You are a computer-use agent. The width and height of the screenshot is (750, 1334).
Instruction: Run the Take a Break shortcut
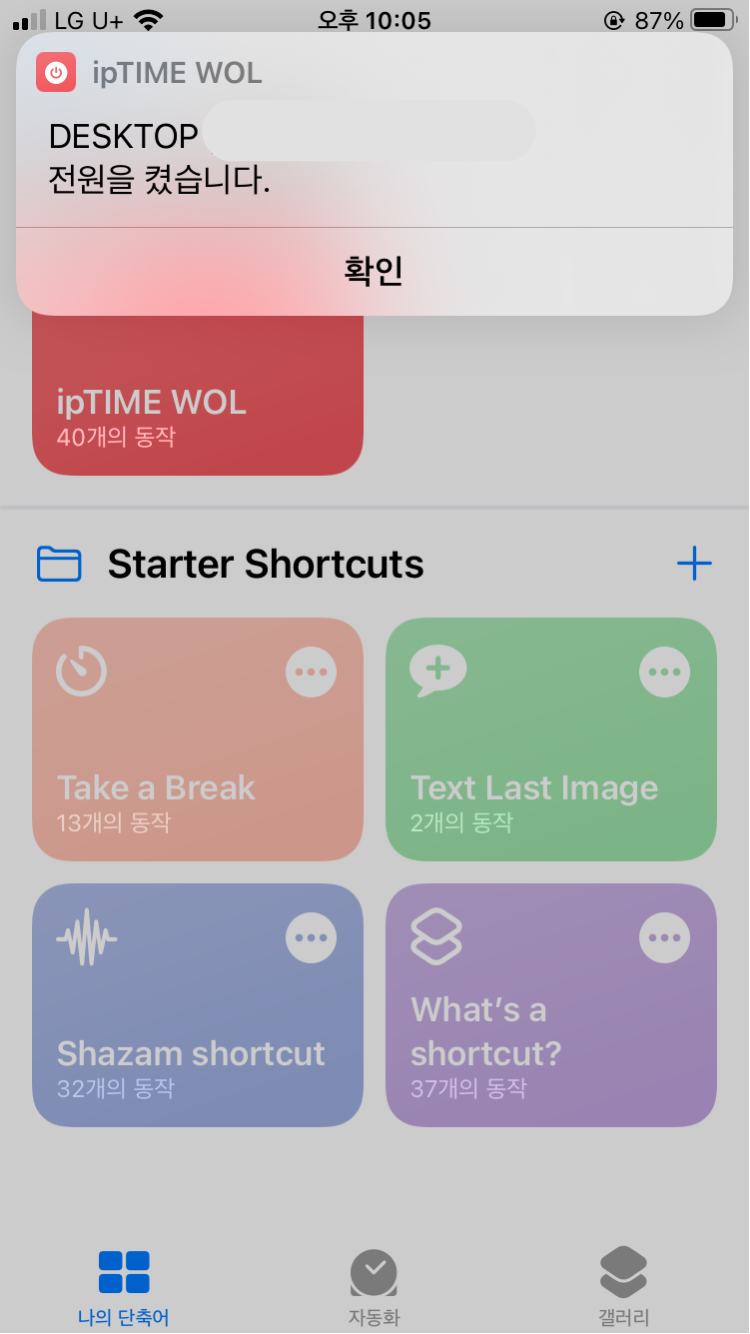point(160,770)
